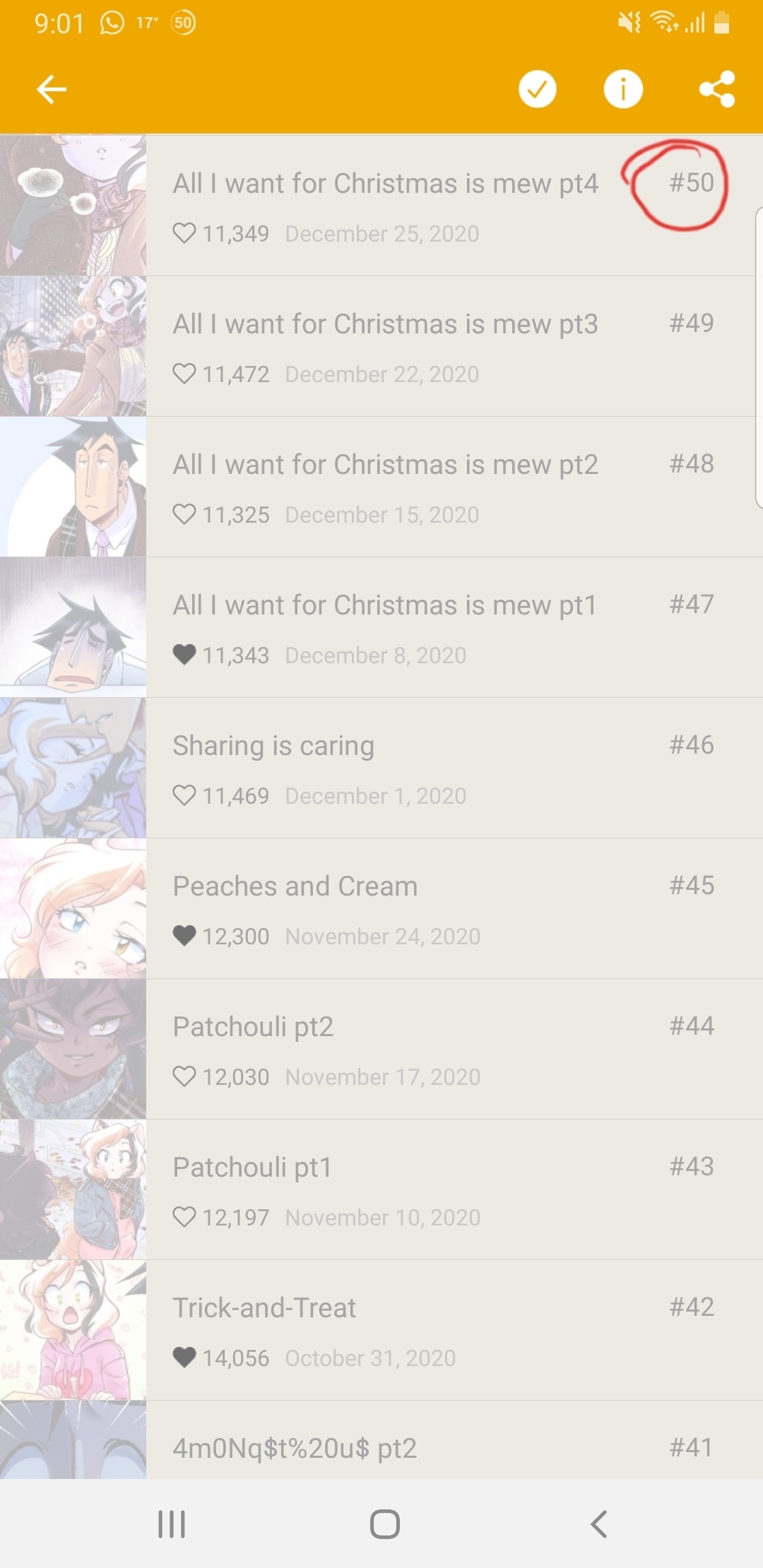The height and width of the screenshot is (1568, 763).
Task: Open the series info icon
Action: click(622, 90)
